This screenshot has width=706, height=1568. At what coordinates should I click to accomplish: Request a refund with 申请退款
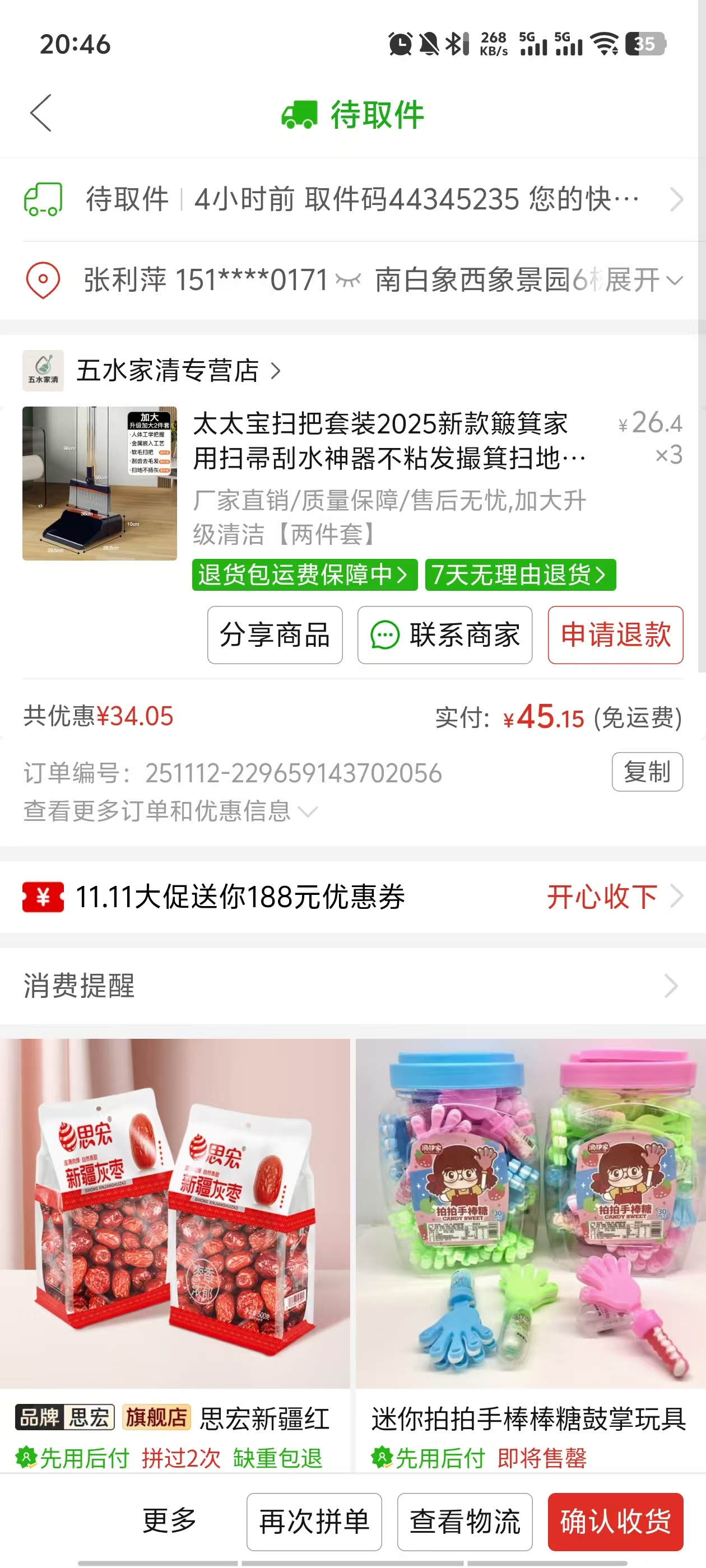coord(615,635)
